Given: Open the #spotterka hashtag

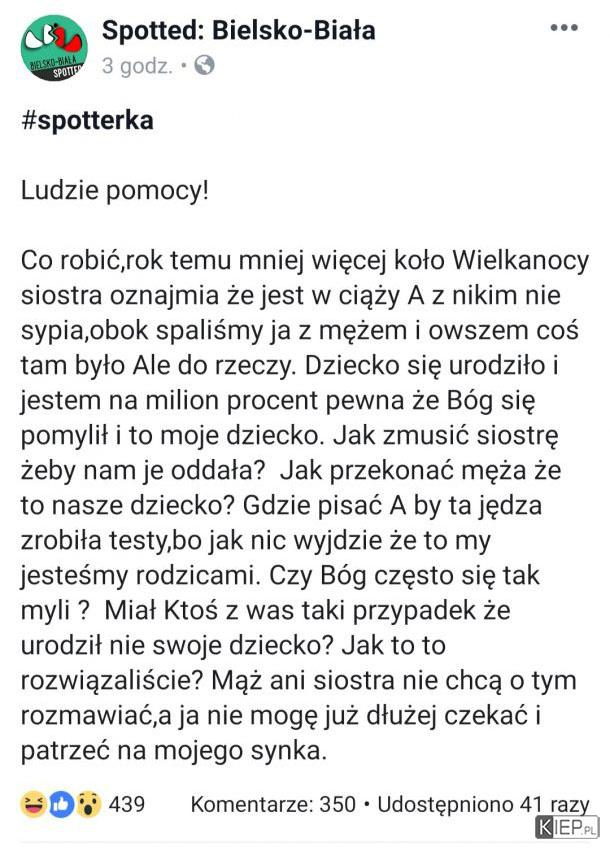Looking at the screenshot, I should pos(87,121).
